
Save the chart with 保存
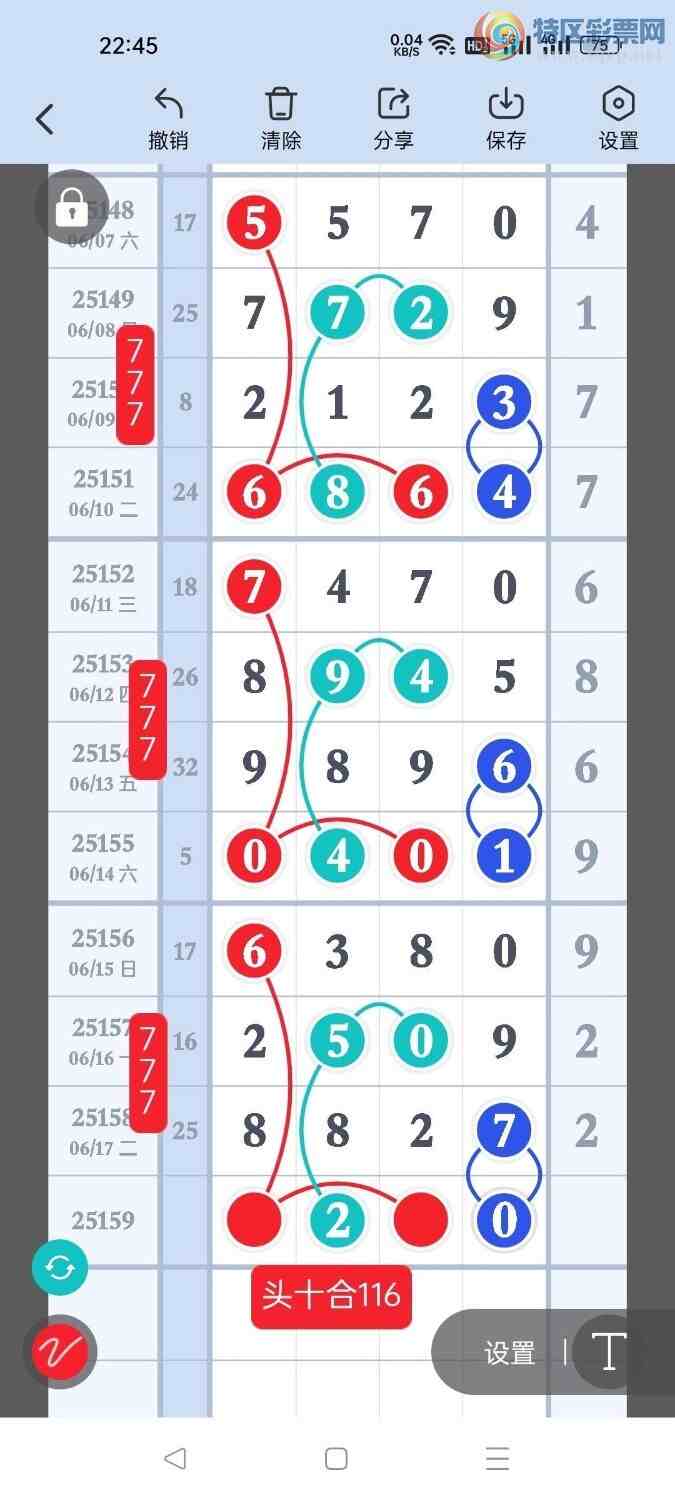(506, 119)
